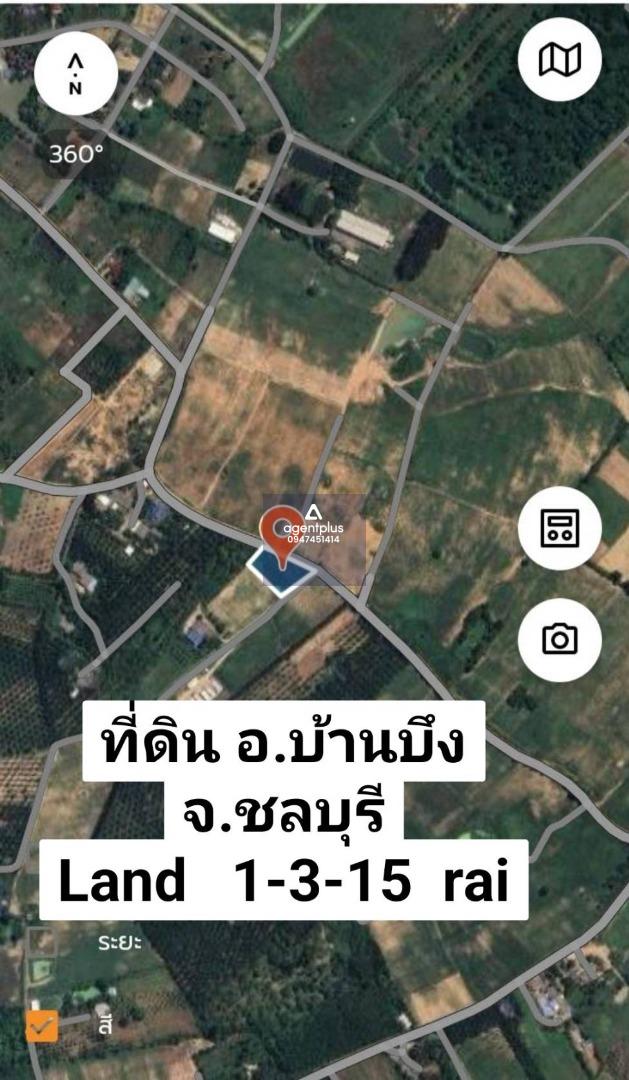Open the map layers button

coord(559,59)
